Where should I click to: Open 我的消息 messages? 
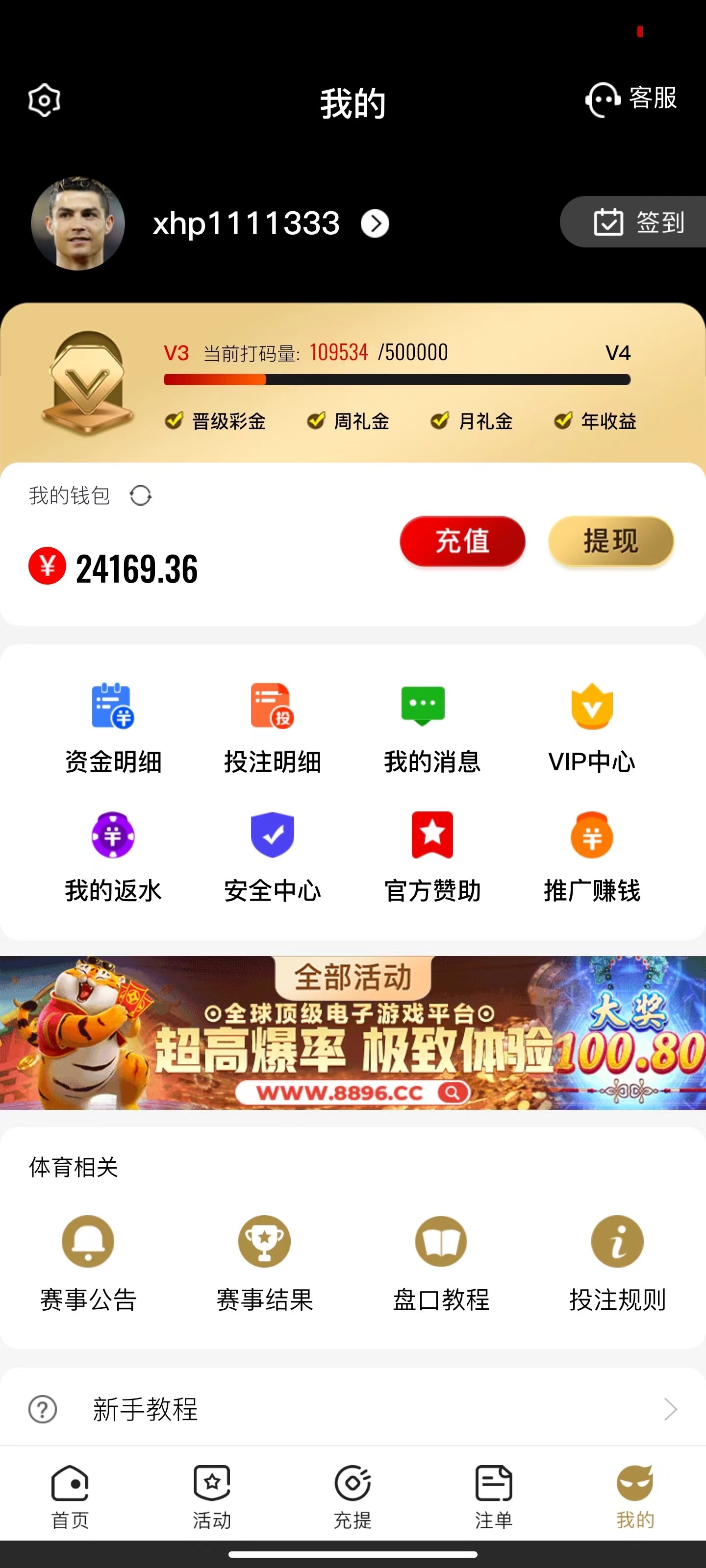pyautogui.click(x=432, y=727)
